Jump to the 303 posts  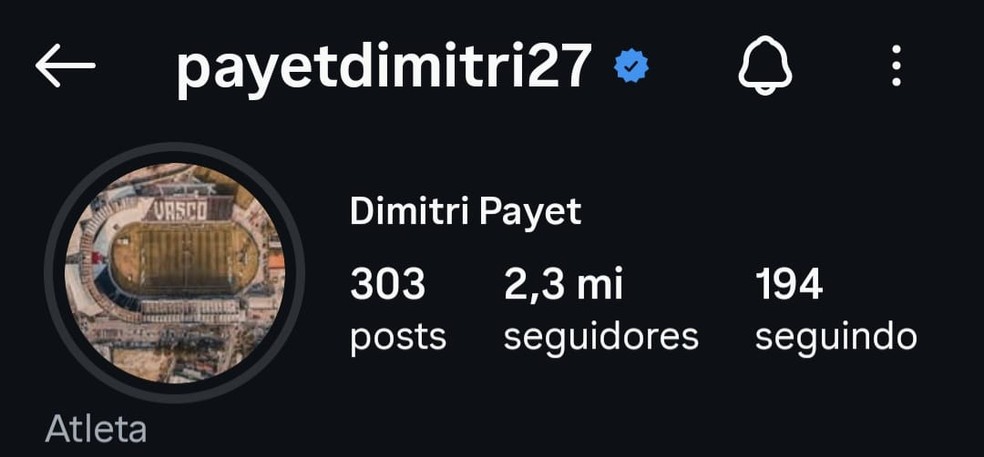point(397,310)
